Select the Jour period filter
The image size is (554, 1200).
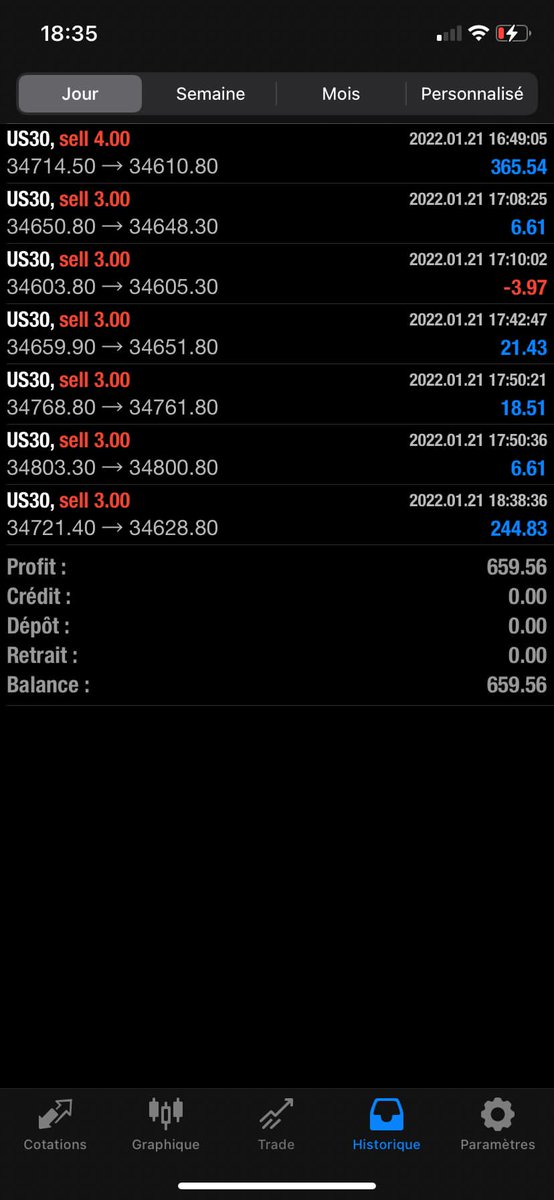click(80, 94)
